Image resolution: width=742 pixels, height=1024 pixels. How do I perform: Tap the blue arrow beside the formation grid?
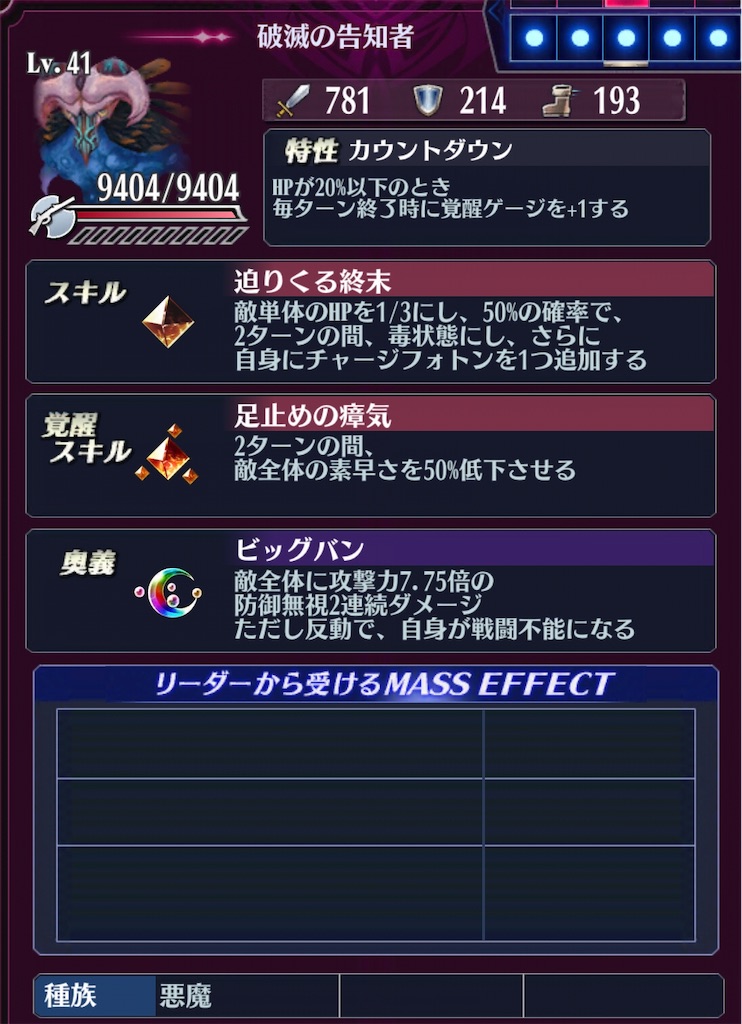tap(494, 10)
